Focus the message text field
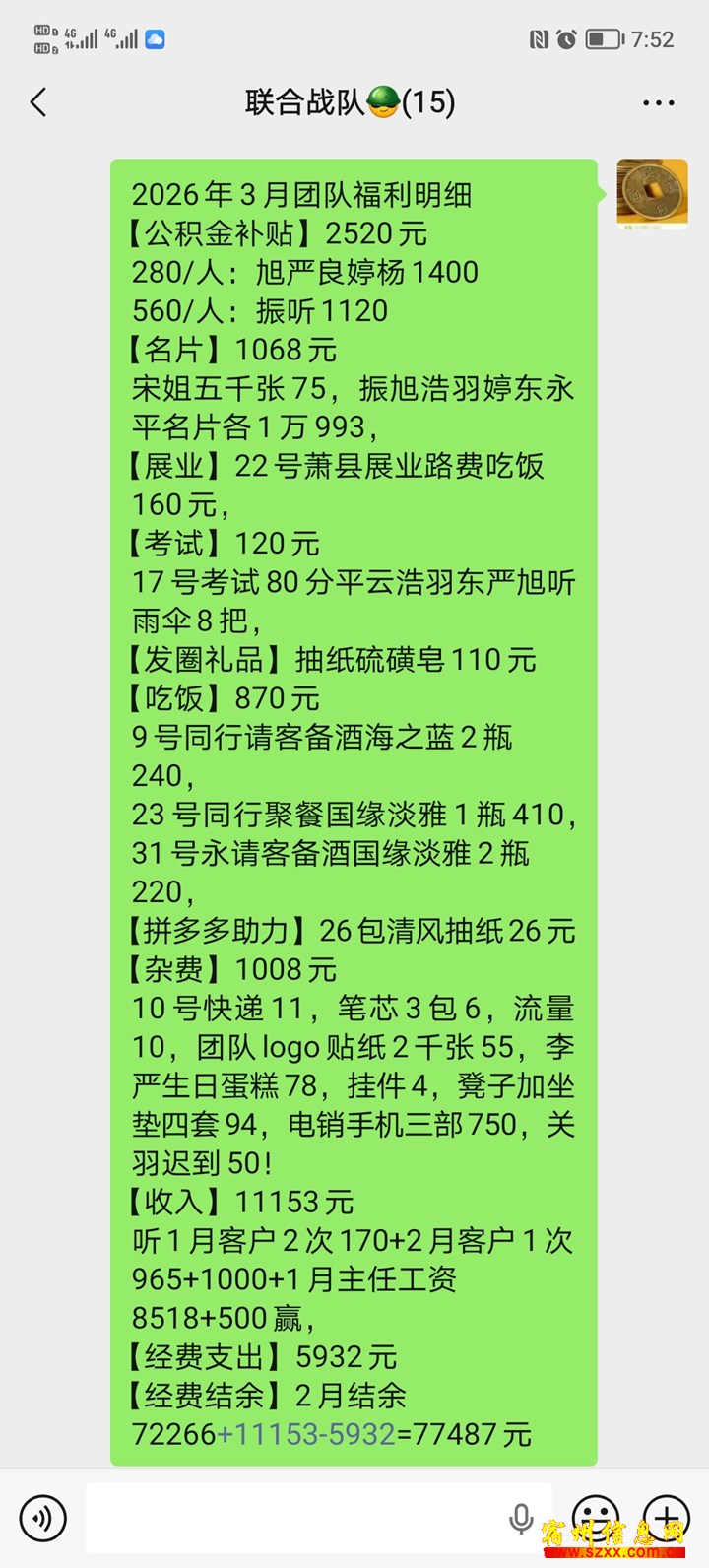Viewport: 709px width, 1568px height. 295,1518
